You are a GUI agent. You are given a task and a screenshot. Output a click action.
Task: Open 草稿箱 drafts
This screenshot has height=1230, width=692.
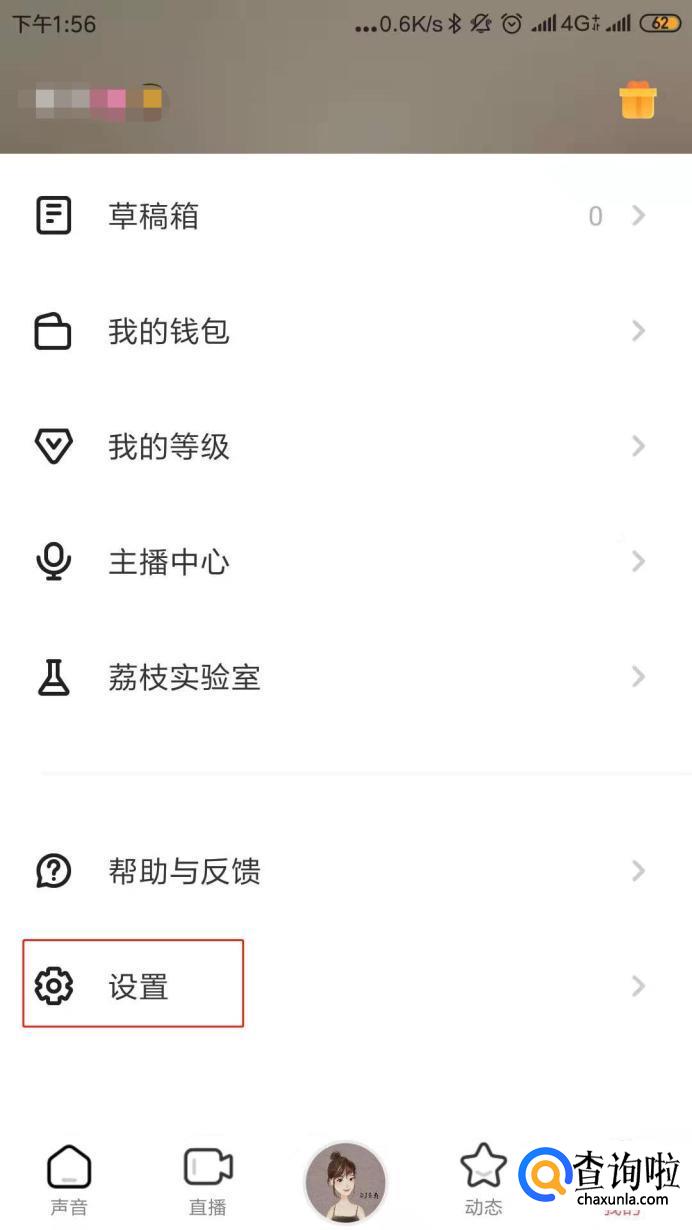[x=153, y=216]
